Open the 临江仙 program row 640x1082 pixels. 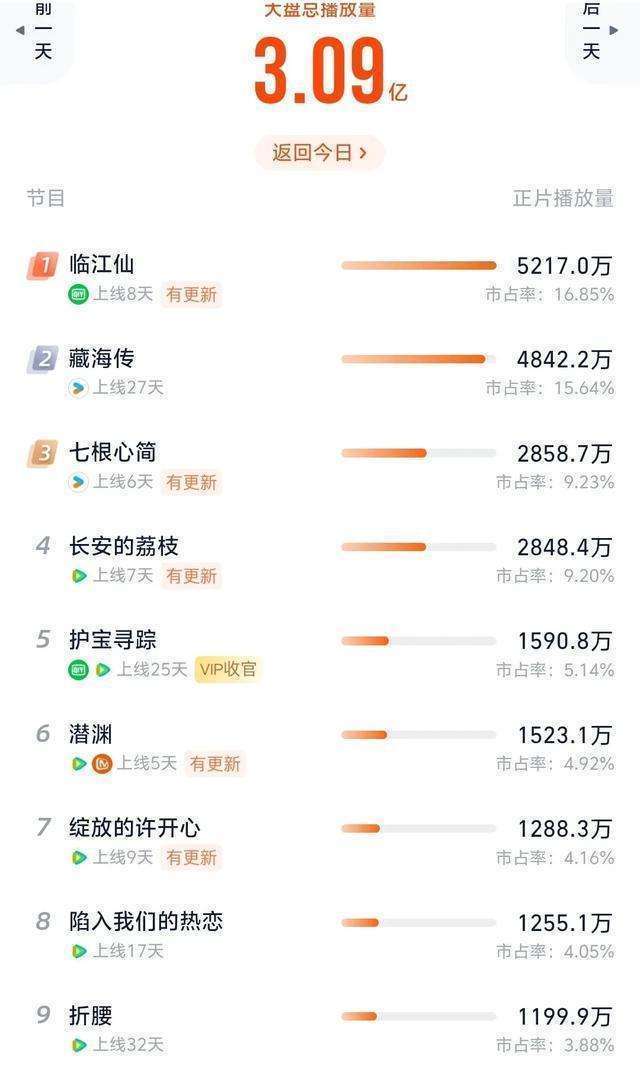point(320,278)
